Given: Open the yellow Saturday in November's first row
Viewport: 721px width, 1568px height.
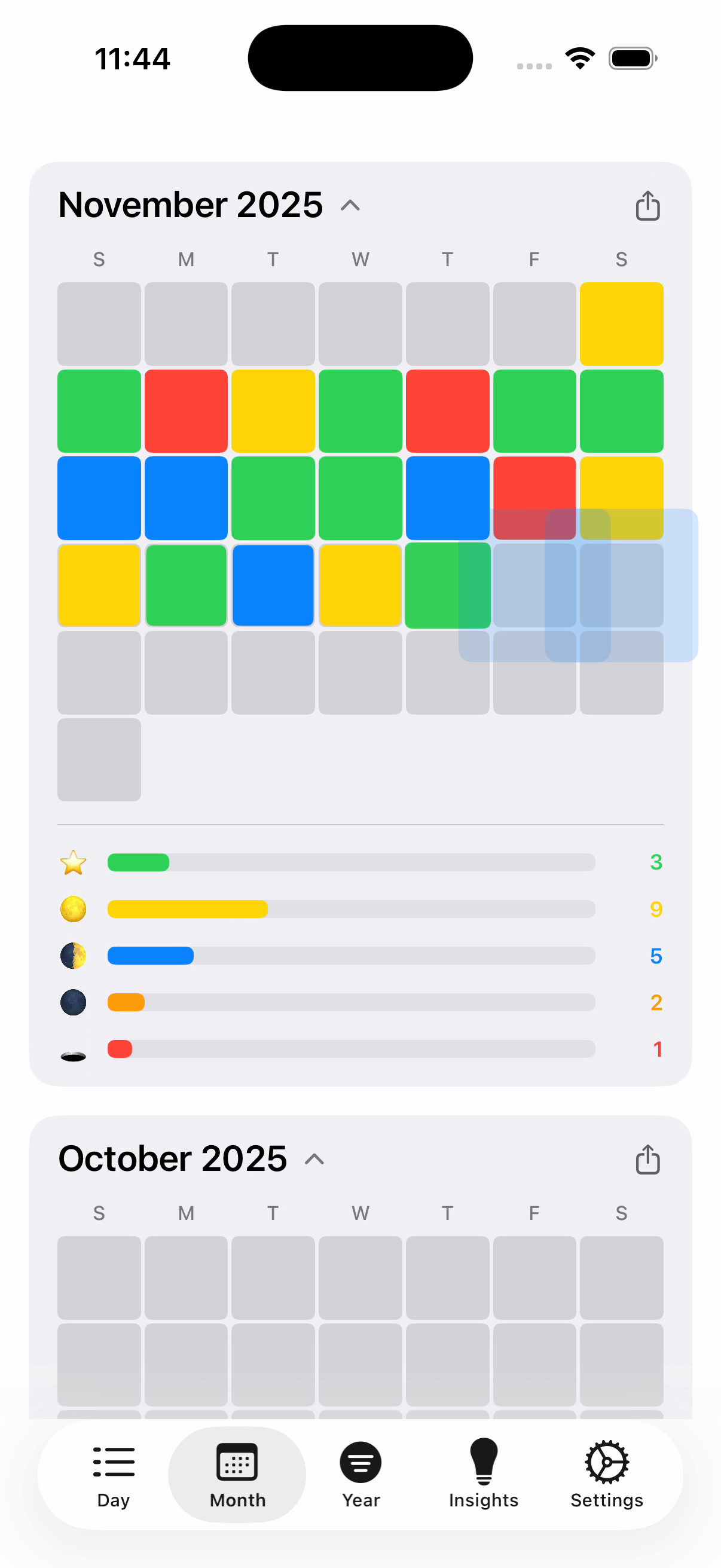Looking at the screenshot, I should 621,324.
